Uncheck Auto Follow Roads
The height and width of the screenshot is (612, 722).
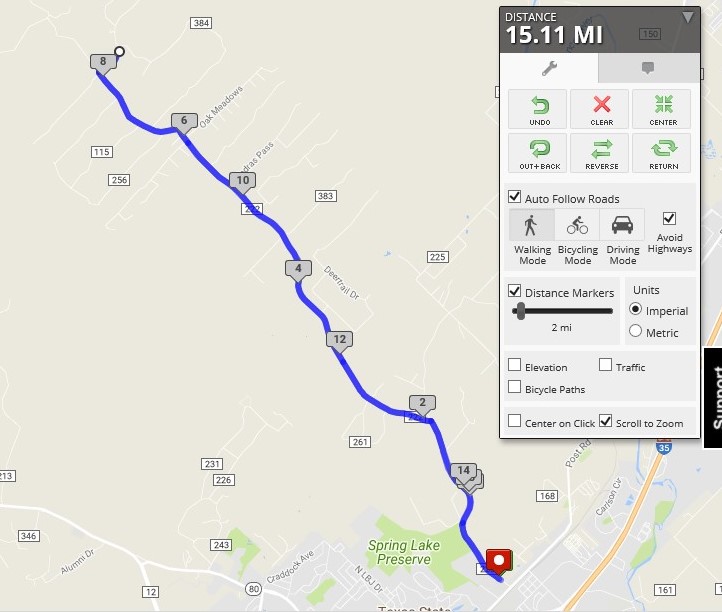click(x=515, y=198)
